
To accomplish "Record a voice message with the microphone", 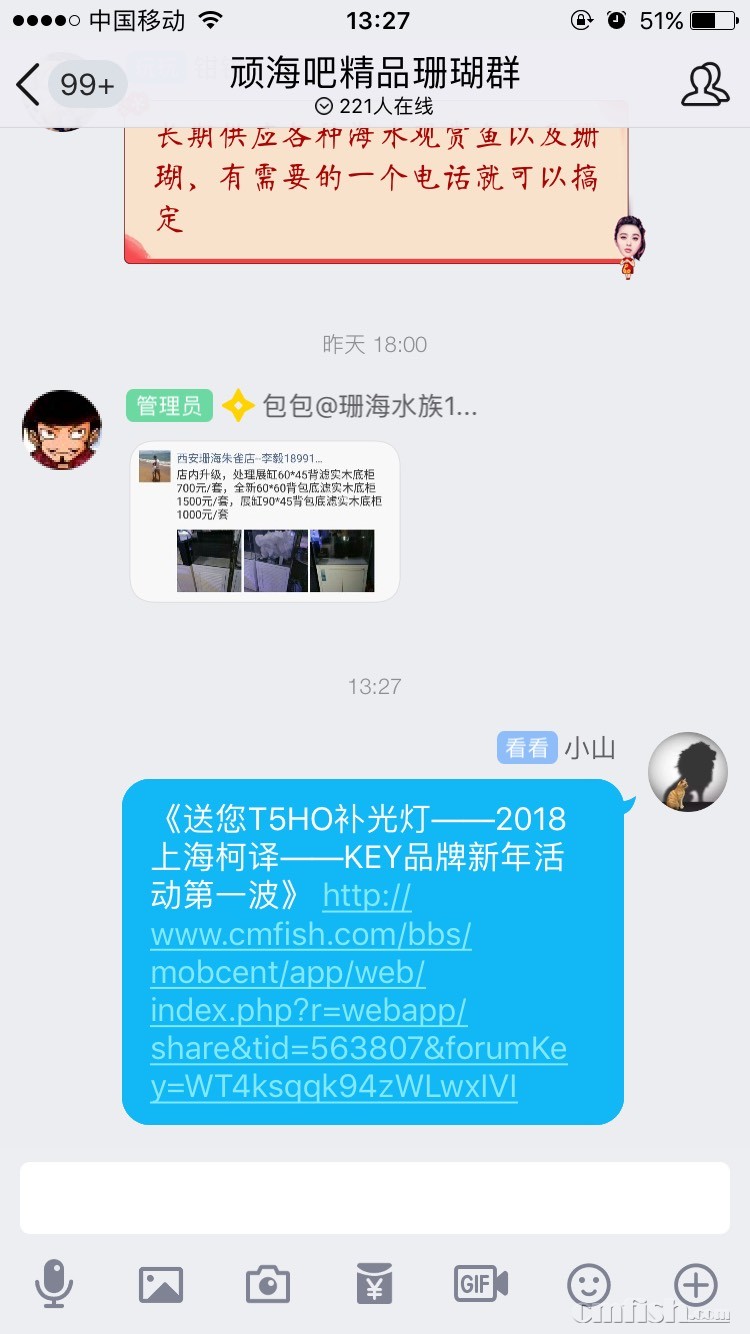I will (54, 1284).
